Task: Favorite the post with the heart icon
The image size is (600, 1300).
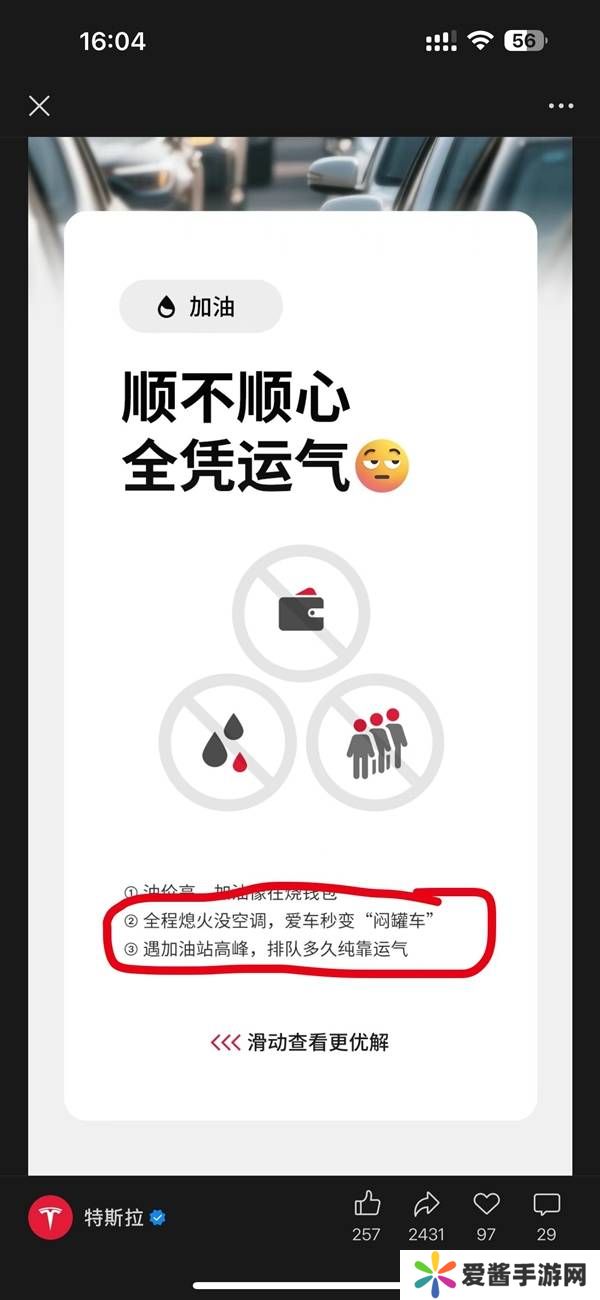Action: click(487, 1204)
